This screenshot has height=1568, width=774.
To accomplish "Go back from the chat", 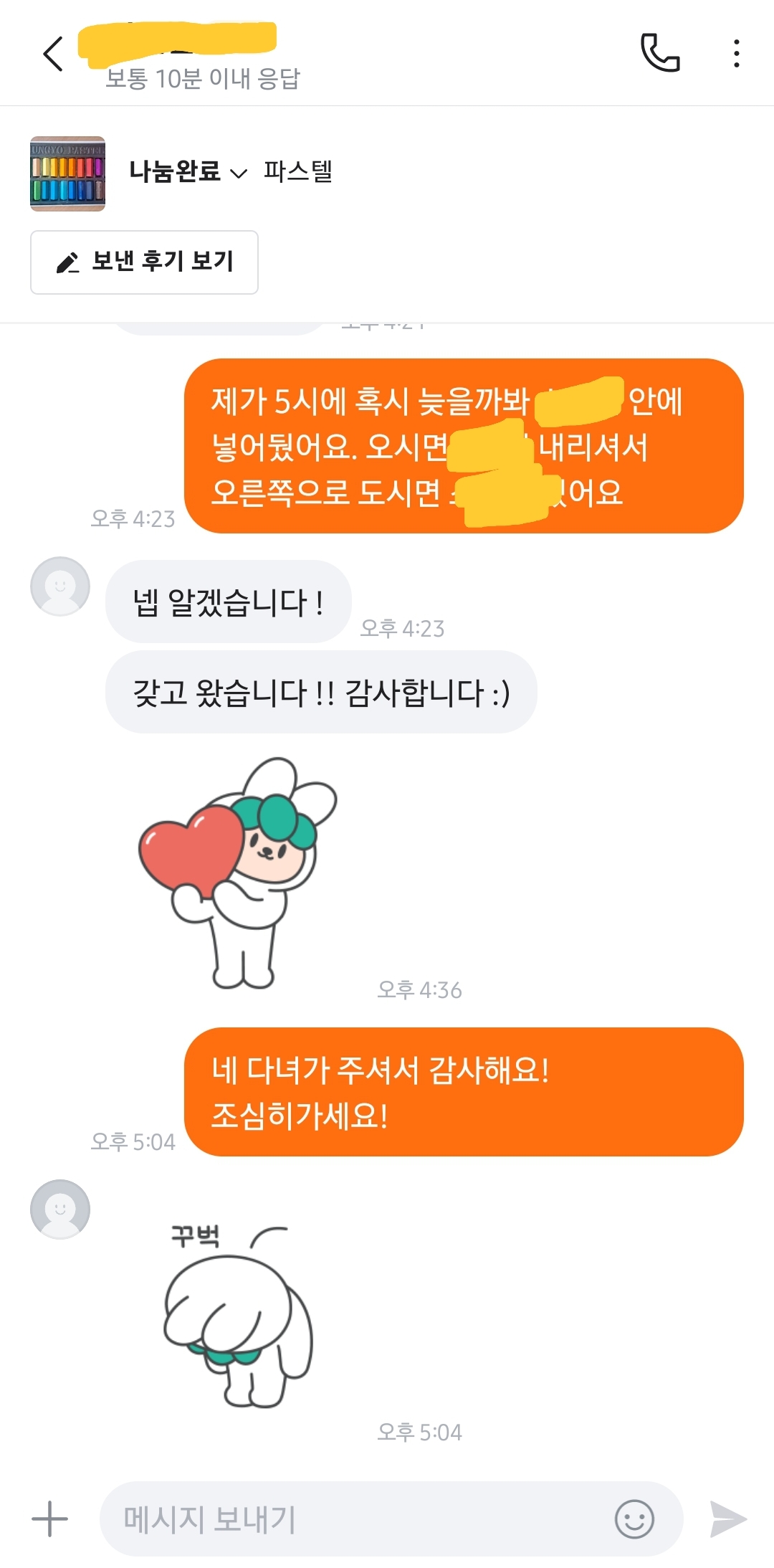I will 53,54.
